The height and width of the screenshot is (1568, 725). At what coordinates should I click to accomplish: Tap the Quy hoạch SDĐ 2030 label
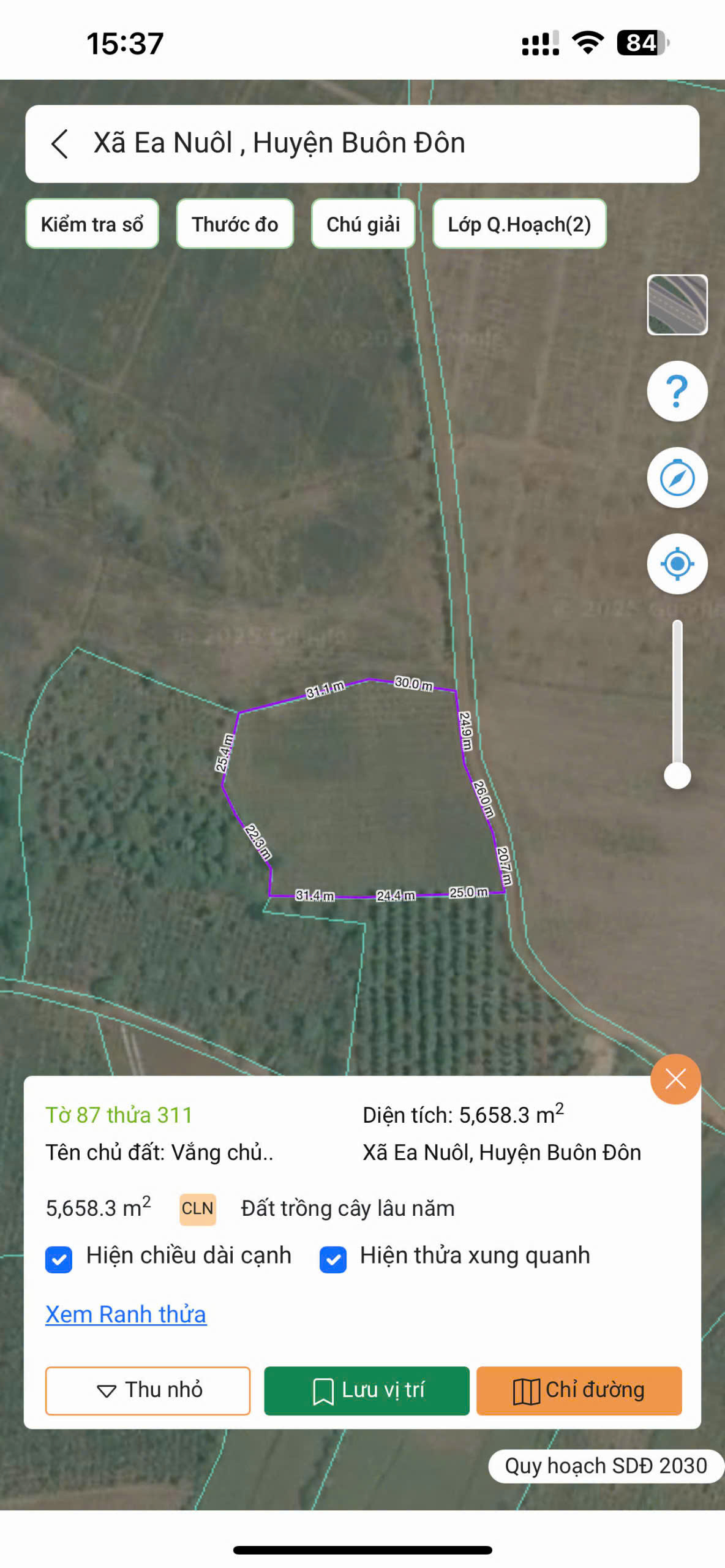click(606, 1466)
